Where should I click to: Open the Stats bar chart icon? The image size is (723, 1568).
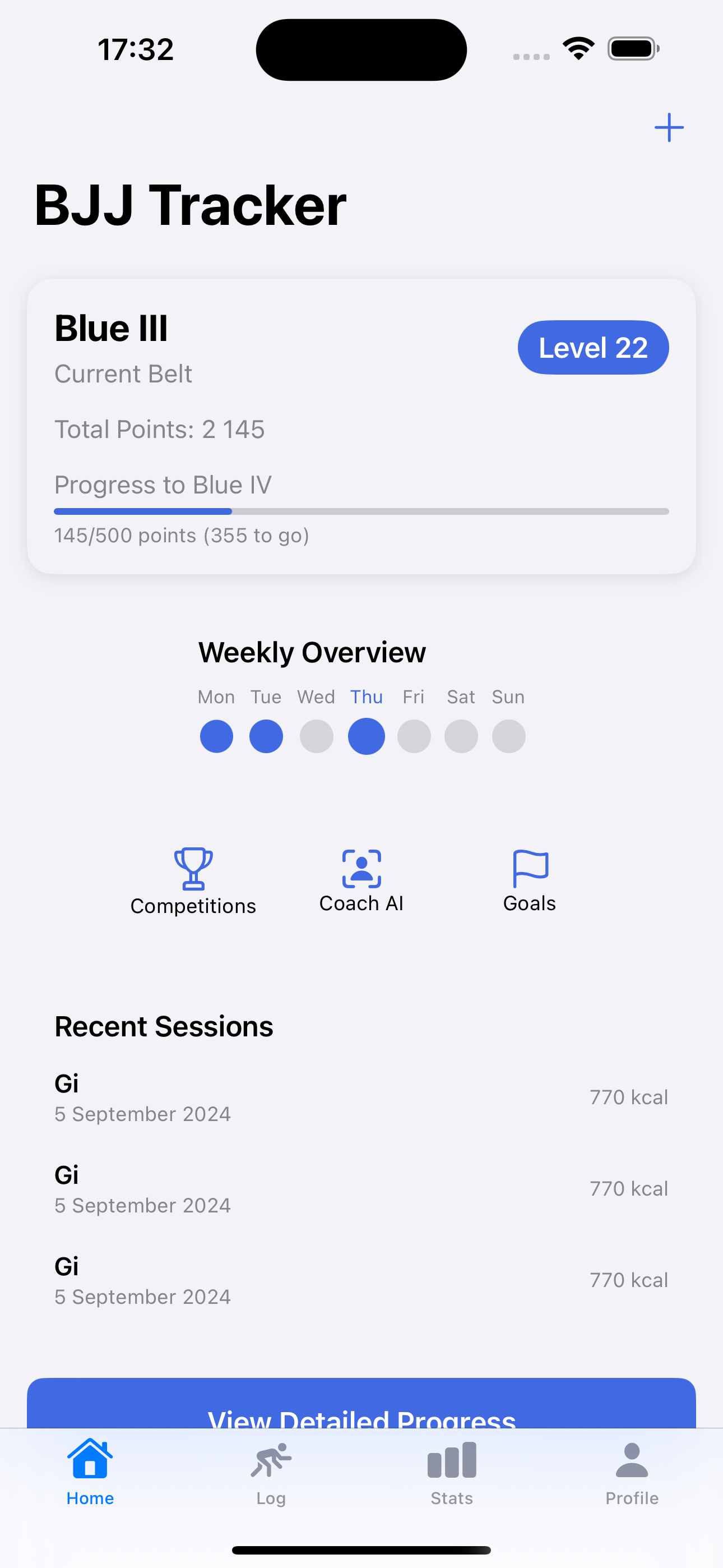[x=452, y=1461]
